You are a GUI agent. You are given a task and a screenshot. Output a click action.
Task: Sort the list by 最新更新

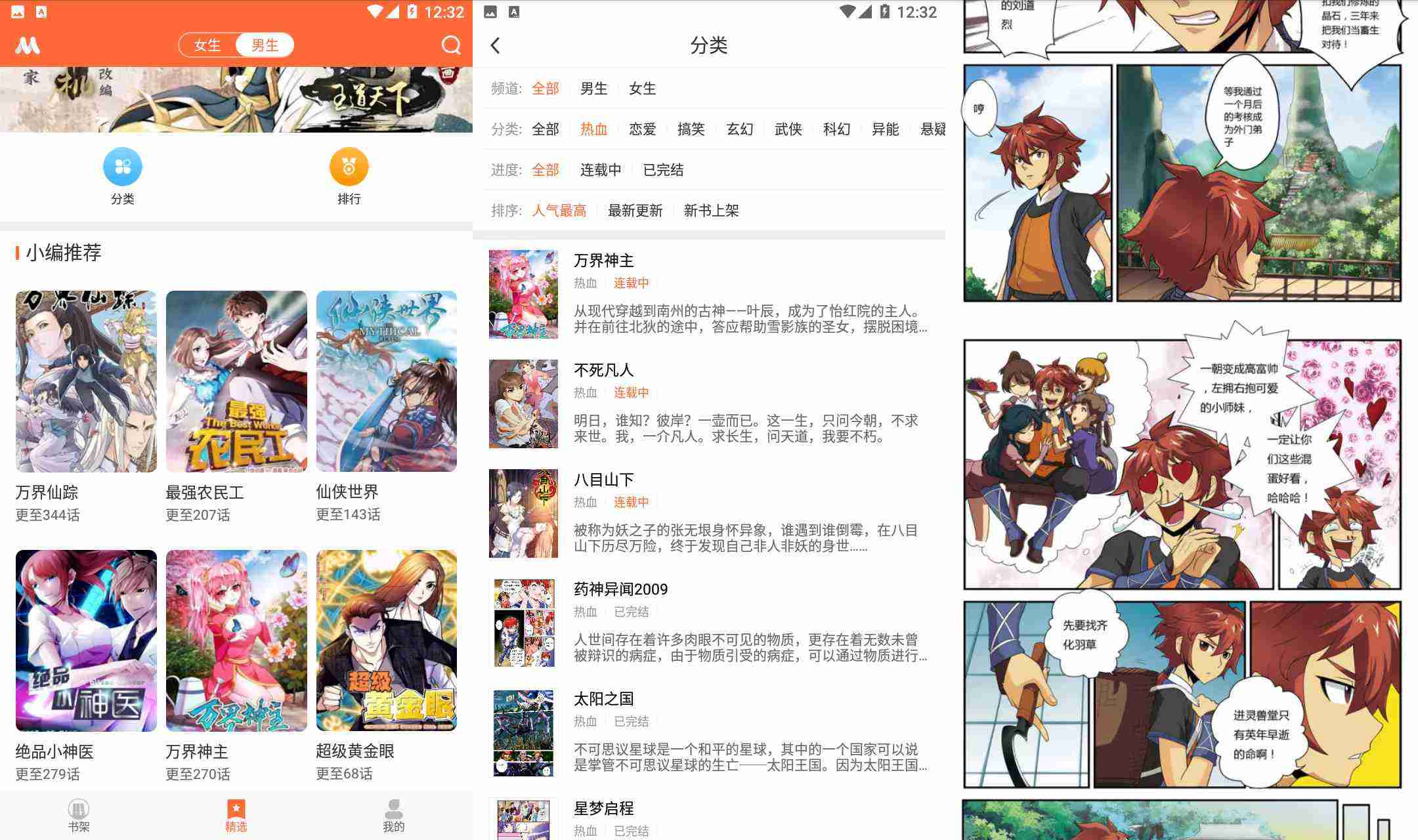click(x=635, y=211)
